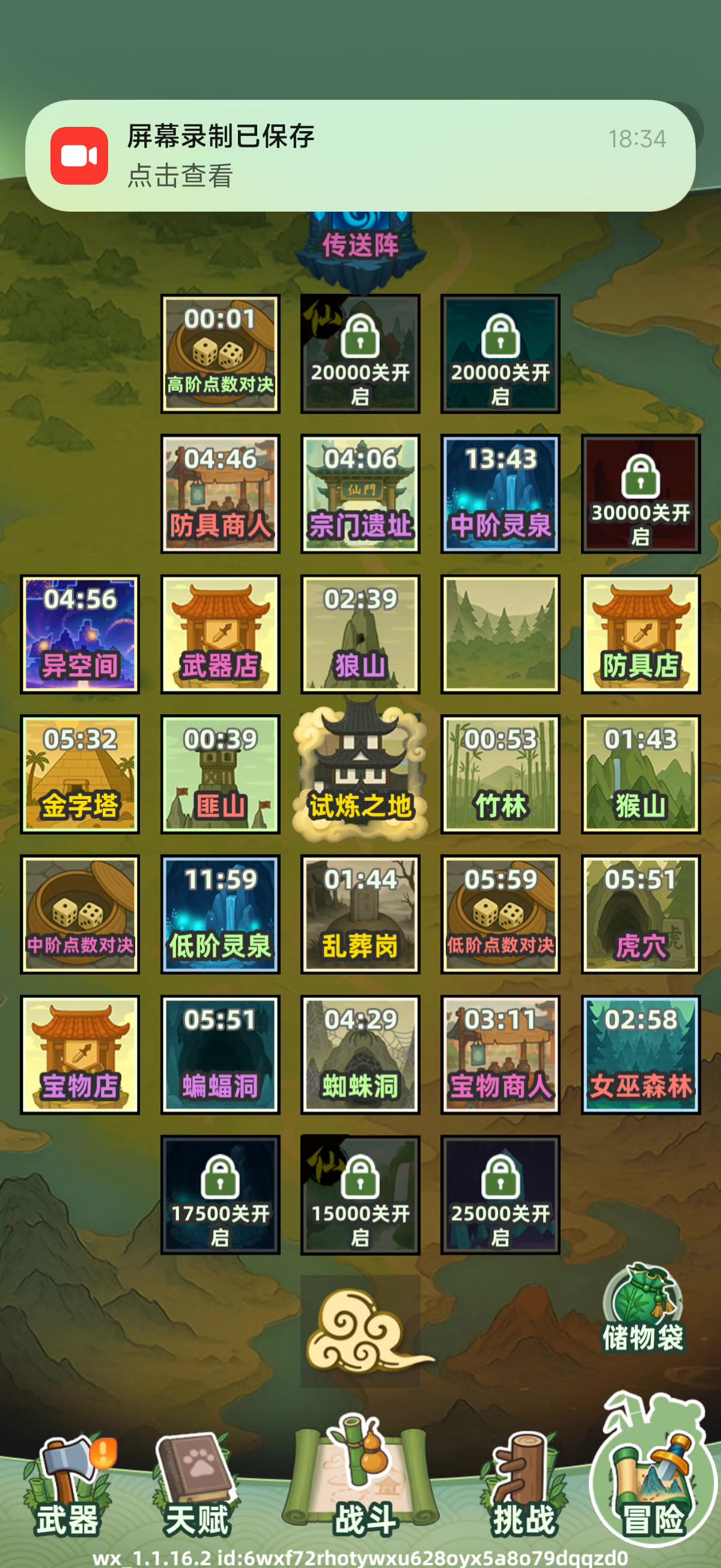
Task: Enter the 传送阵 portal
Action: (x=360, y=247)
